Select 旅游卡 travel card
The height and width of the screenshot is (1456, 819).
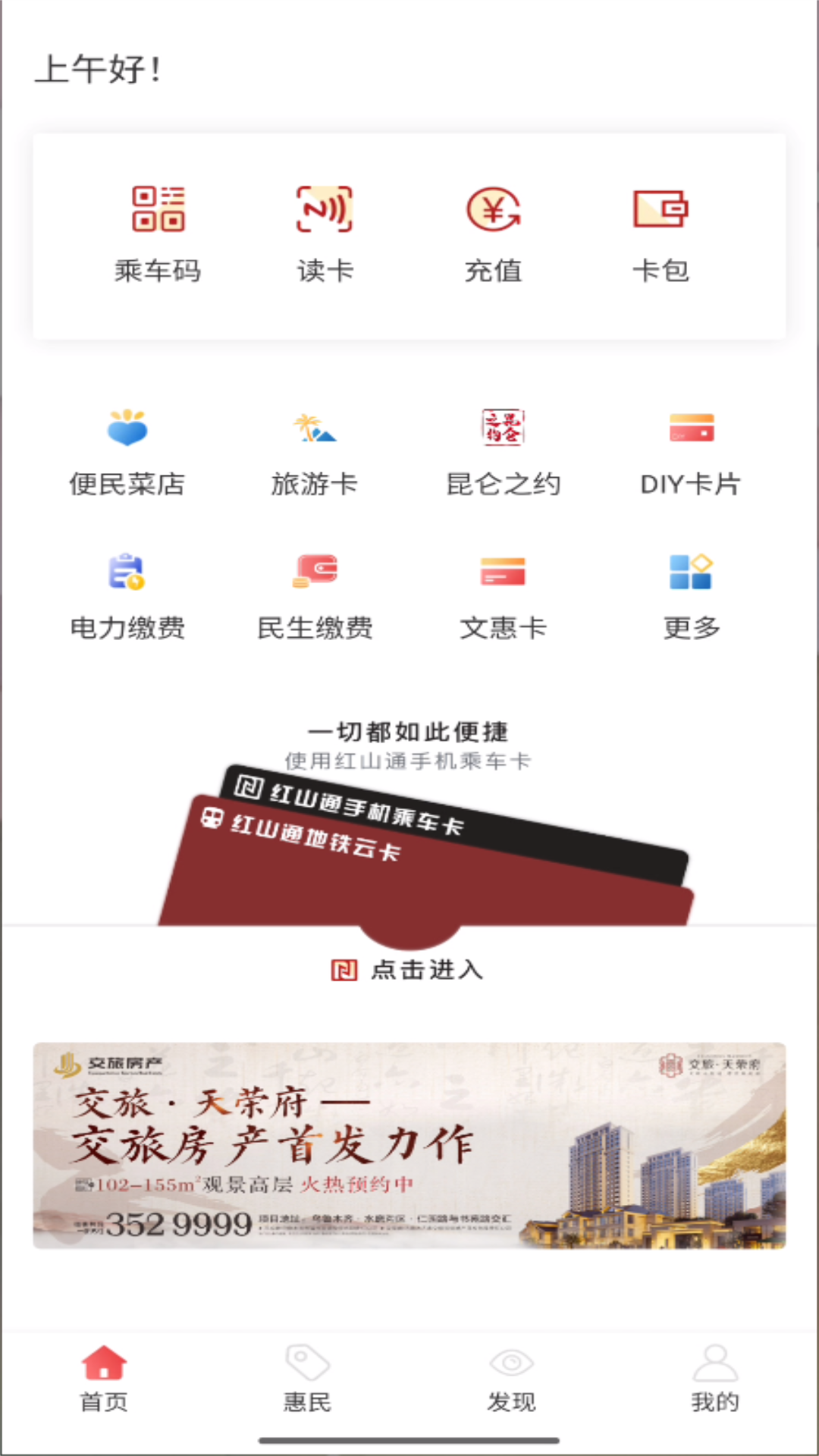314,452
